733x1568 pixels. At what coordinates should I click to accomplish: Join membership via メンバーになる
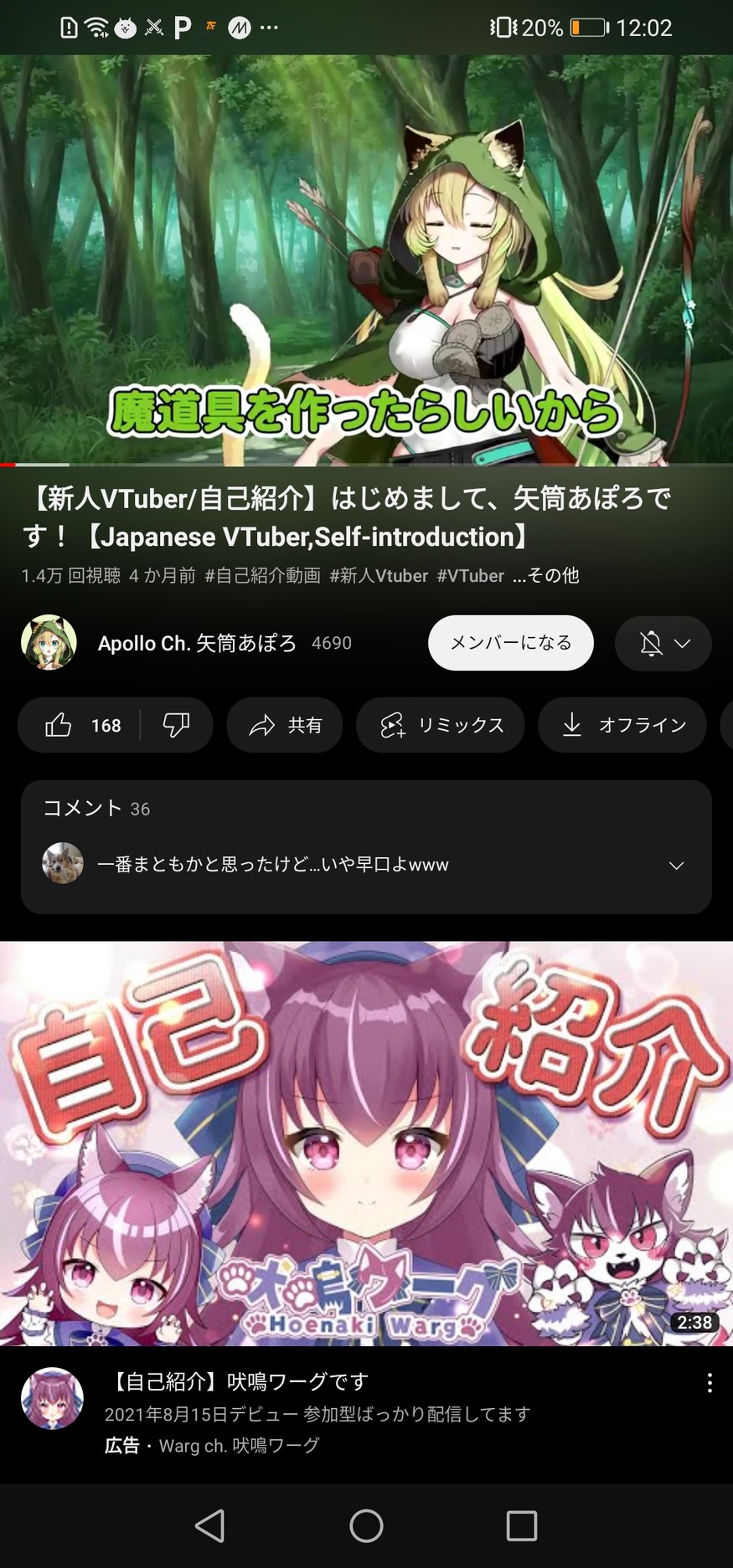[511, 643]
